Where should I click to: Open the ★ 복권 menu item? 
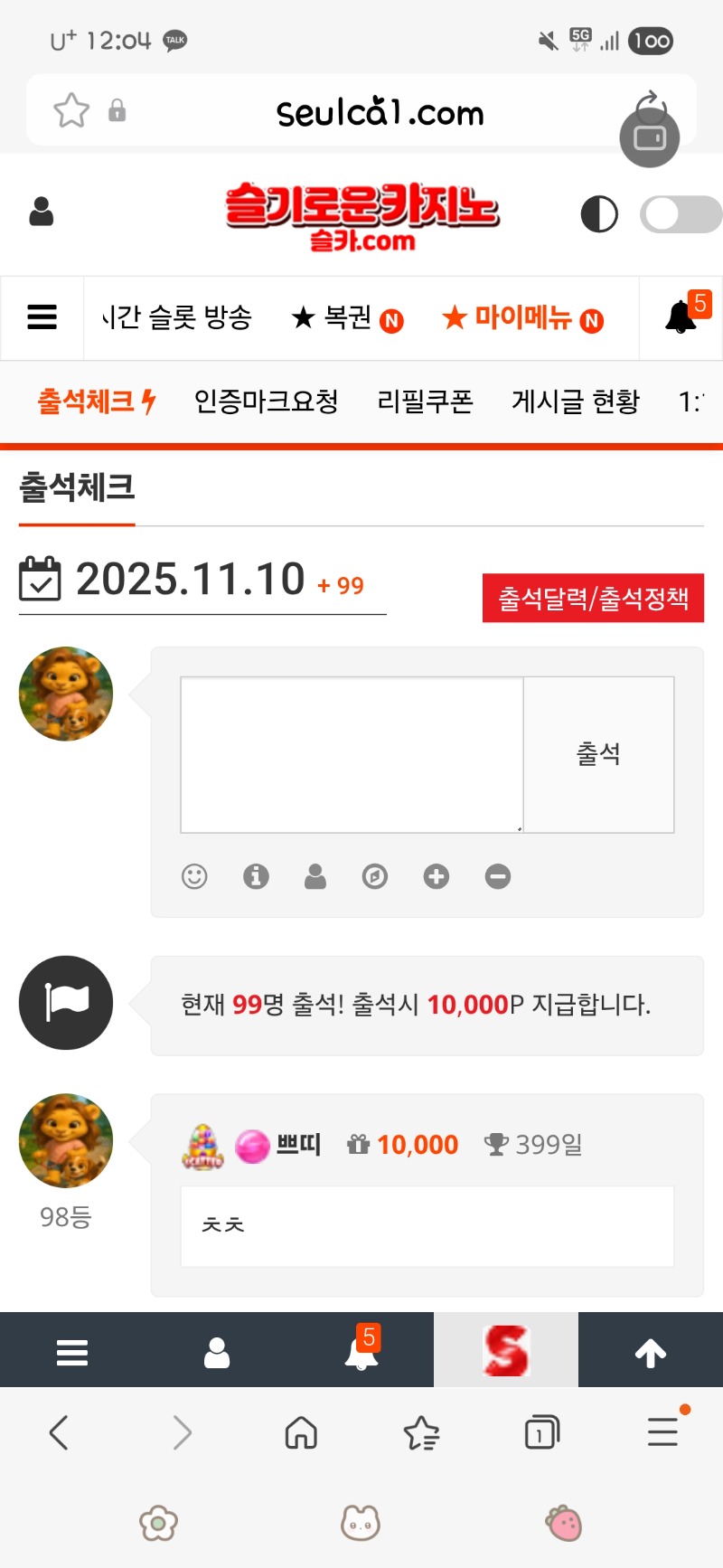[346, 318]
